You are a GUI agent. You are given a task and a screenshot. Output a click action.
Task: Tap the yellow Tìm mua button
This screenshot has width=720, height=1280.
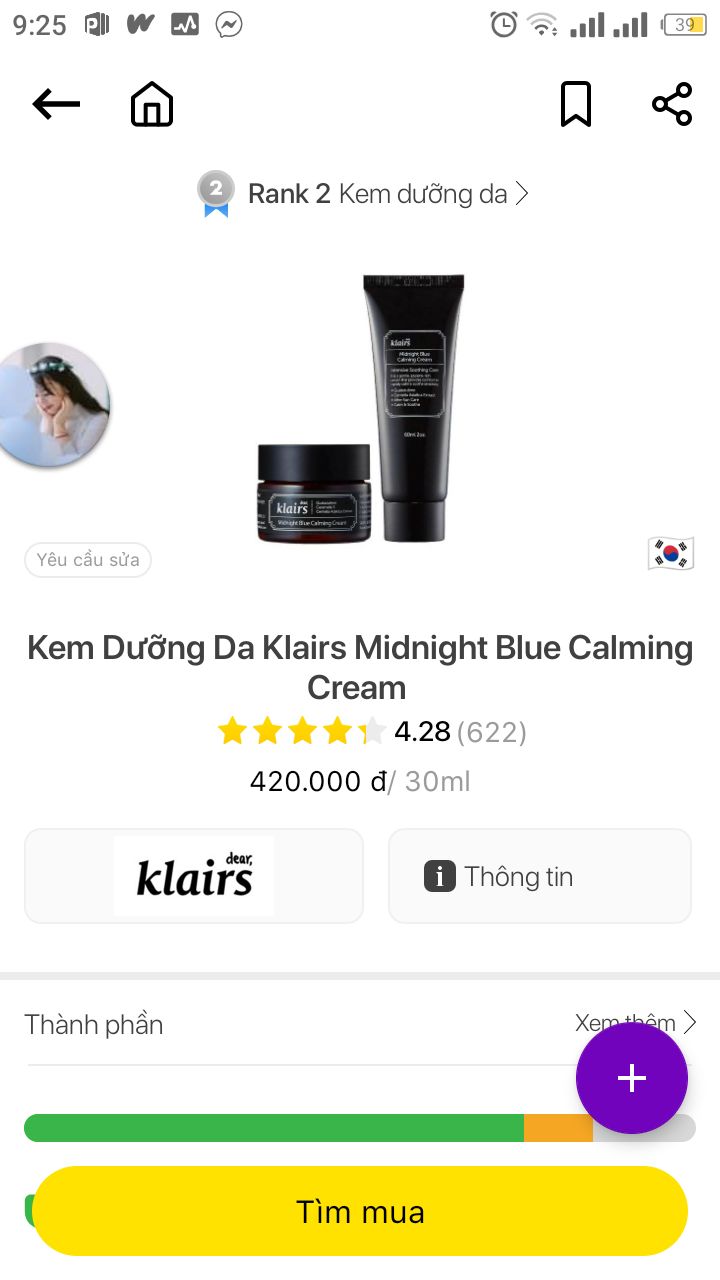click(360, 1211)
